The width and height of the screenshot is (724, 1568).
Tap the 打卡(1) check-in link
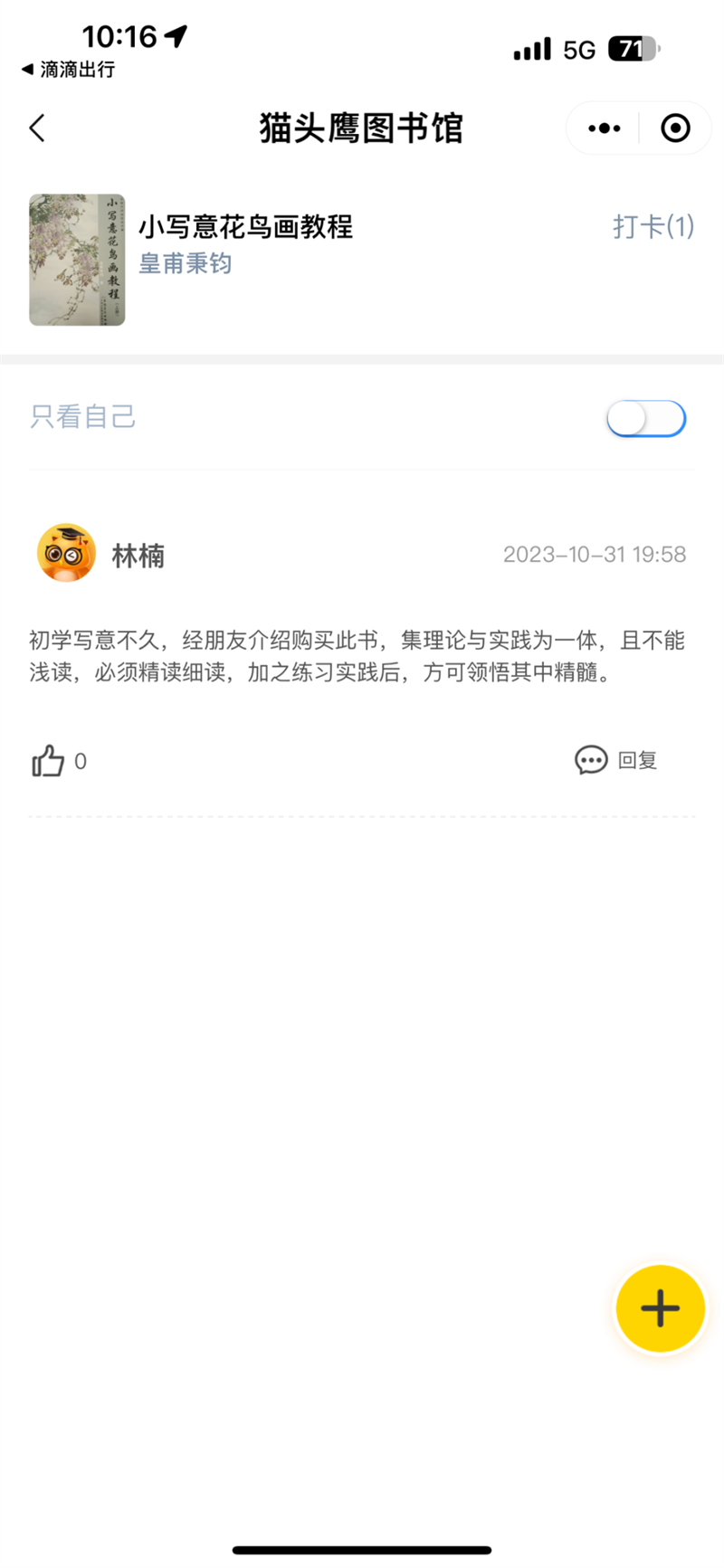click(x=653, y=226)
